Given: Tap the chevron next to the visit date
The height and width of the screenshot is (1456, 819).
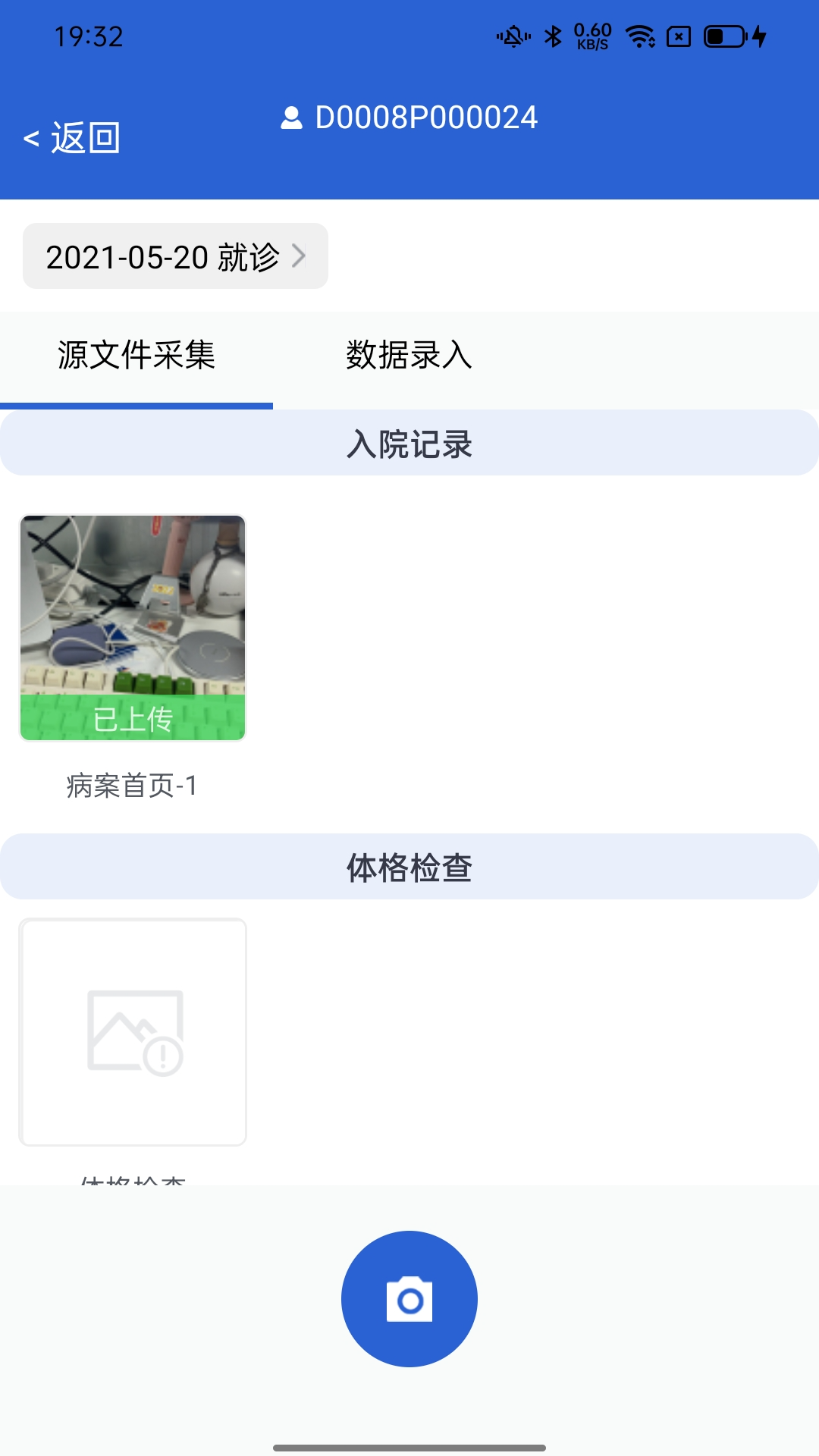Looking at the screenshot, I should coord(300,256).
